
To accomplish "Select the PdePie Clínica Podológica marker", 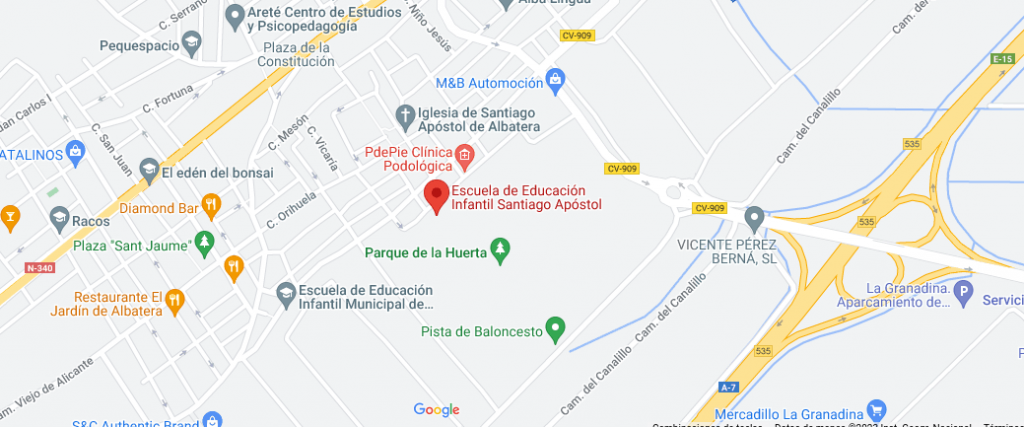I will [464, 154].
